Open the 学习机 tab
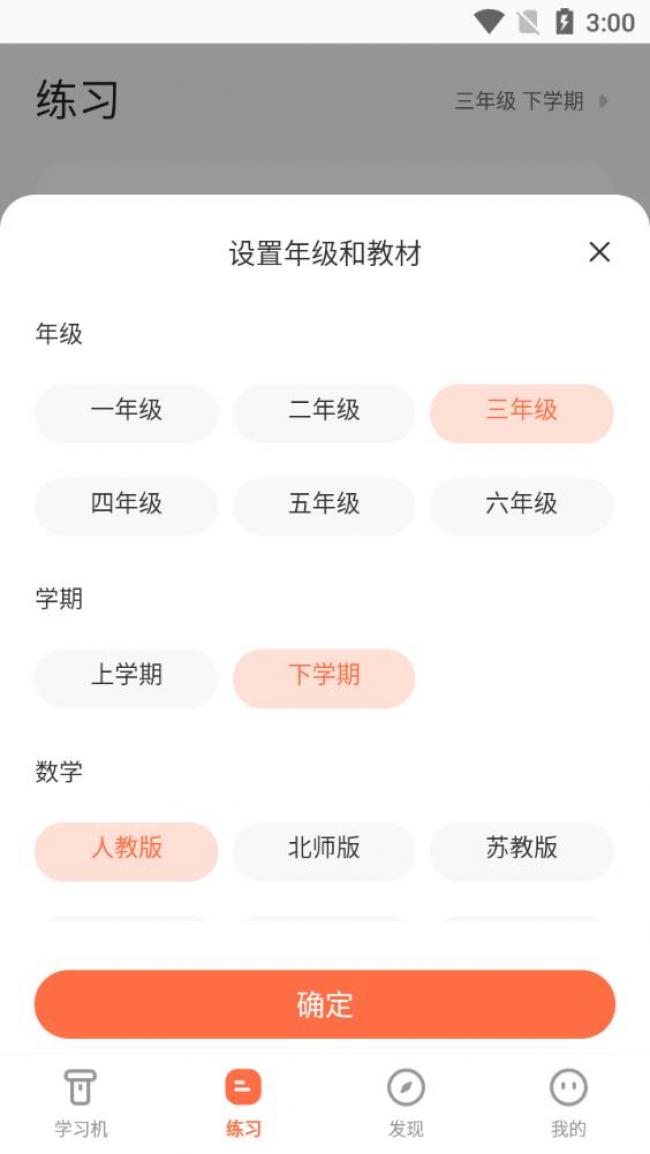Image resolution: width=650 pixels, height=1154 pixels. [x=81, y=1103]
